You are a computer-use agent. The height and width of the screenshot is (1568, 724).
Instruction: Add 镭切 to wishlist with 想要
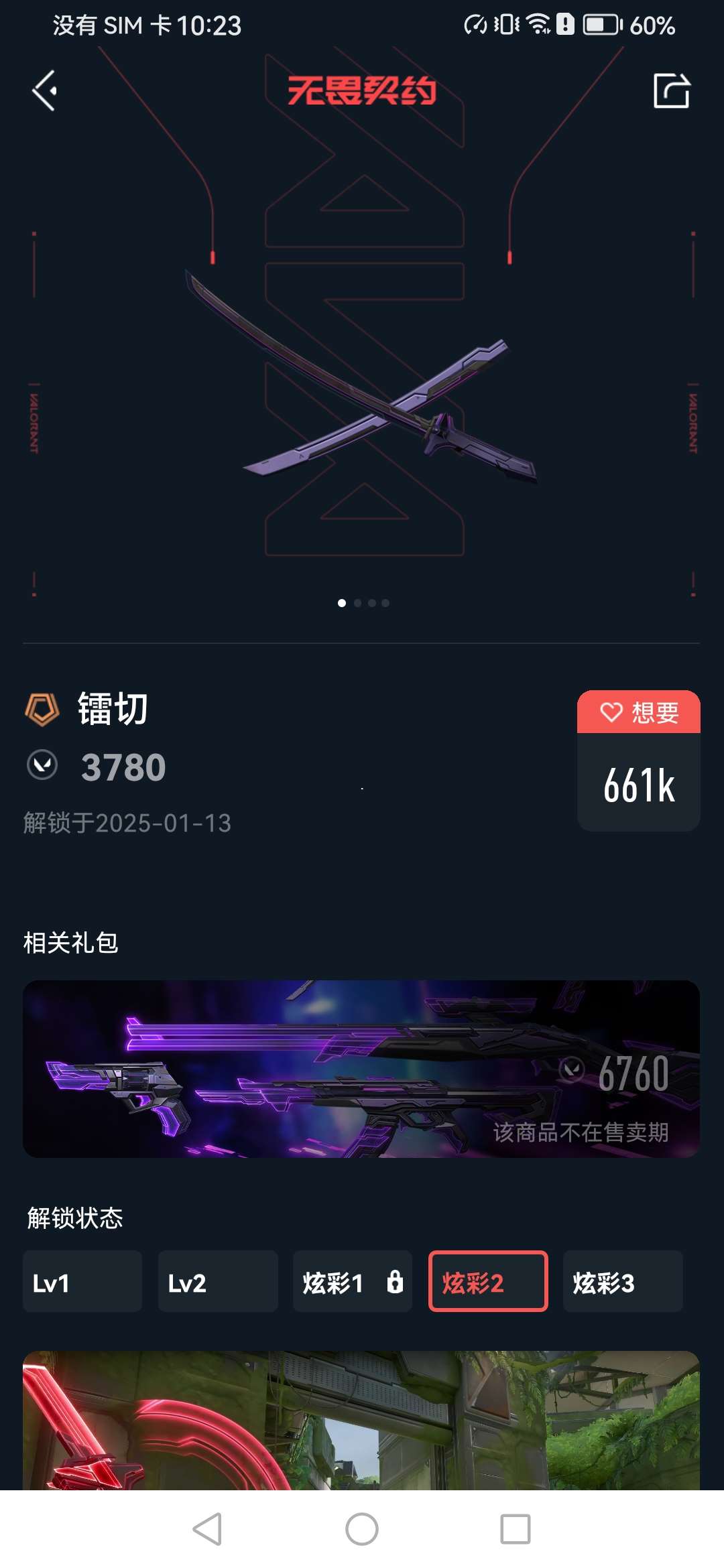tap(638, 712)
